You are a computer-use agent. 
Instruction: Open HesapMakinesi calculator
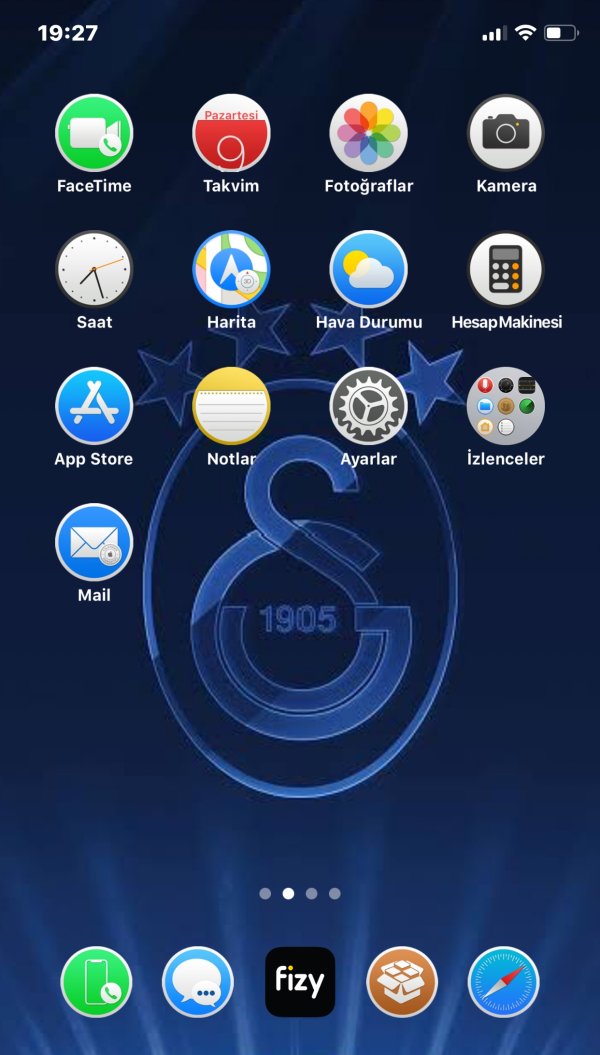(x=506, y=269)
